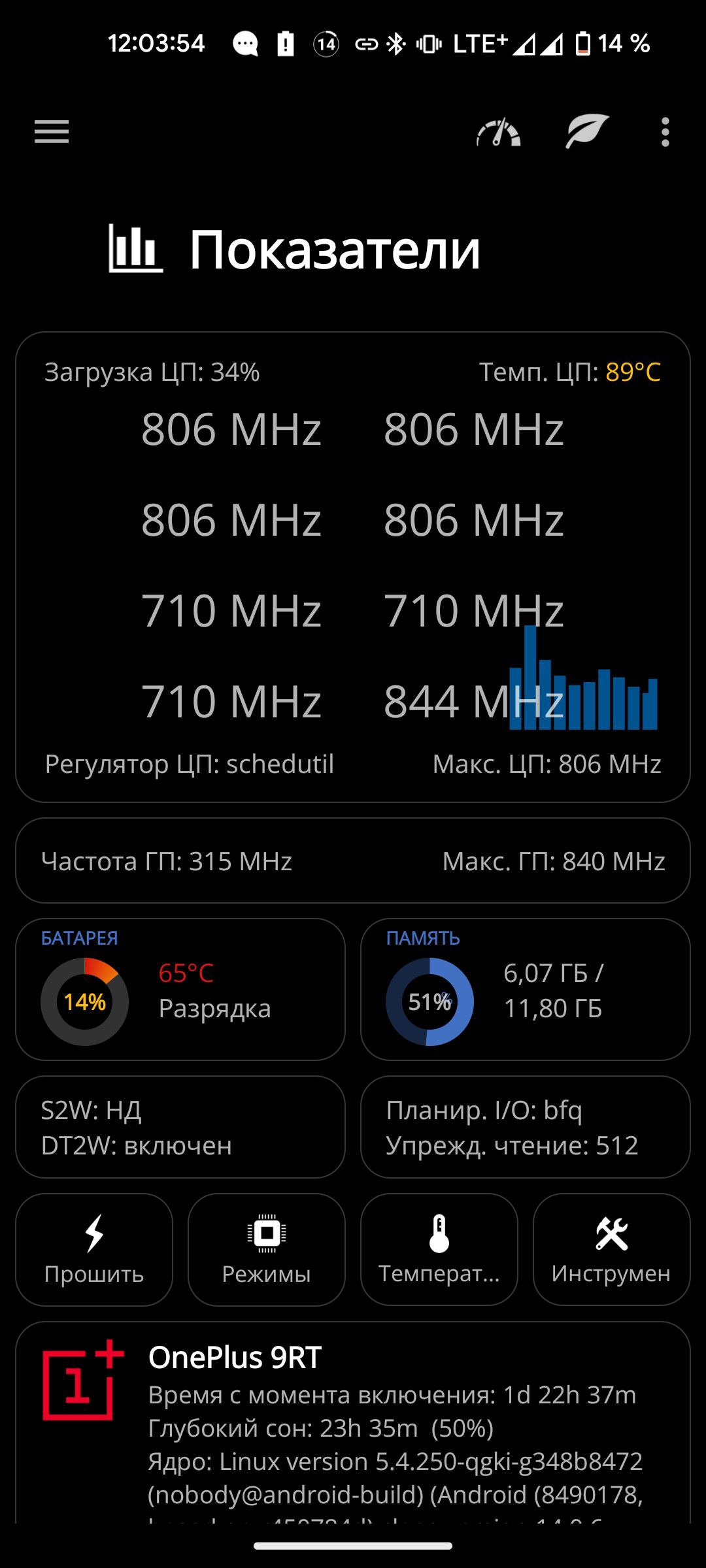Open the Планир. I/O scheduler card
The image size is (706, 1568).
click(x=526, y=1127)
